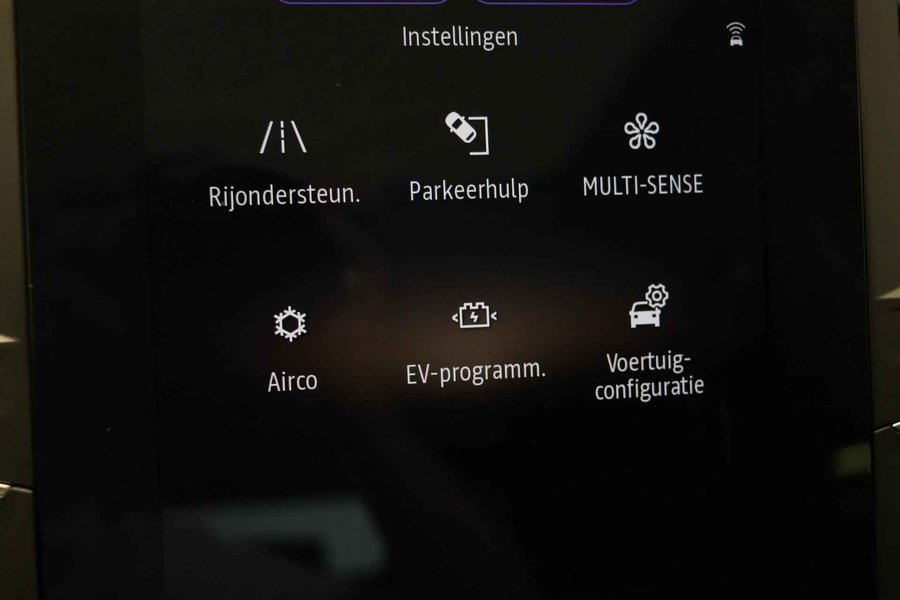The width and height of the screenshot is (900, 600).
Task: Open the Parkeerhulp settings
Action: [x=468, y=158]
